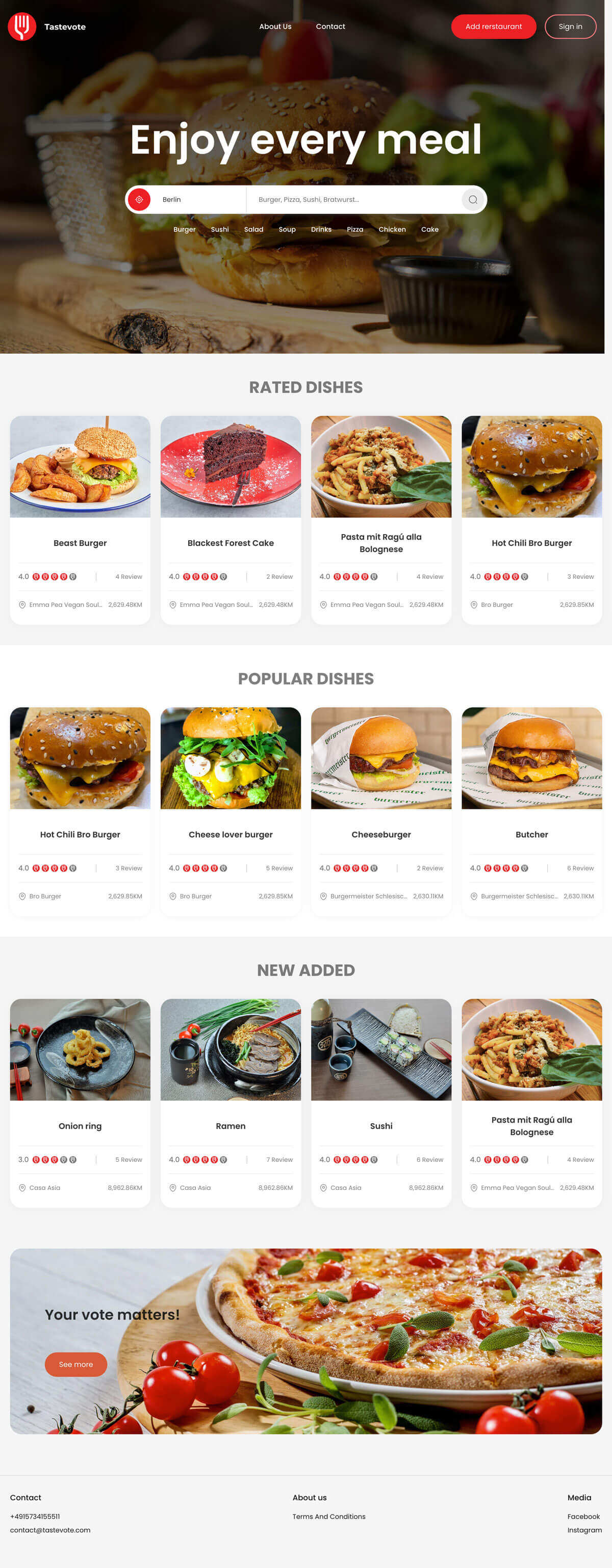Viewport: 612px width, 1568px height.
Task: Tap the Add restaurant button
Action: point(493,27)
